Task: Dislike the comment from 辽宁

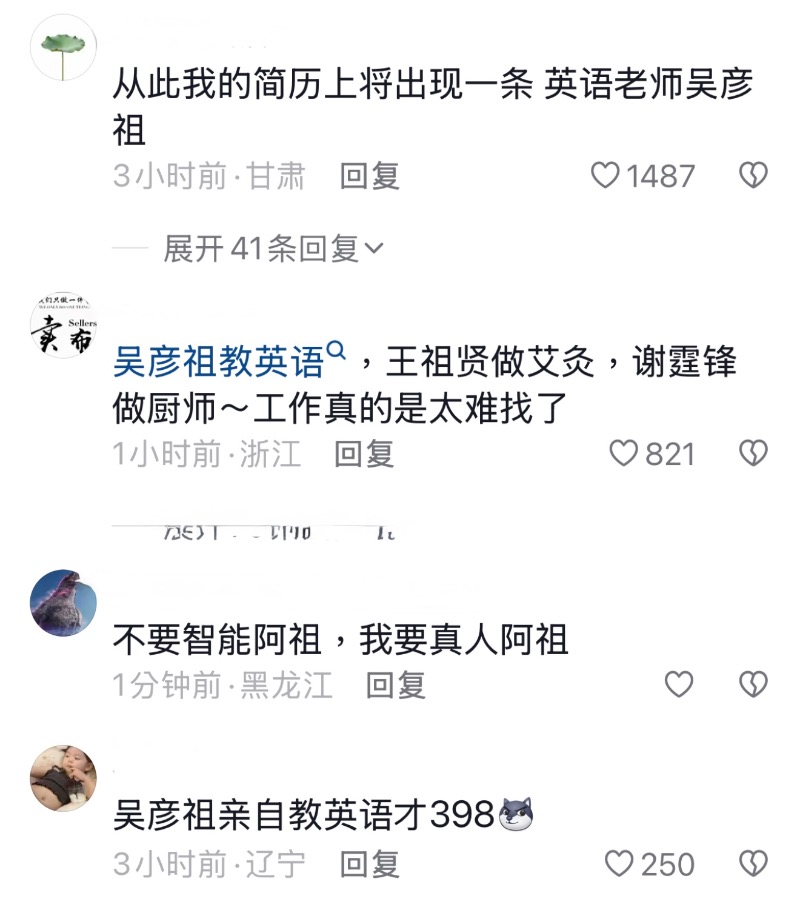Action: point(753,864)
